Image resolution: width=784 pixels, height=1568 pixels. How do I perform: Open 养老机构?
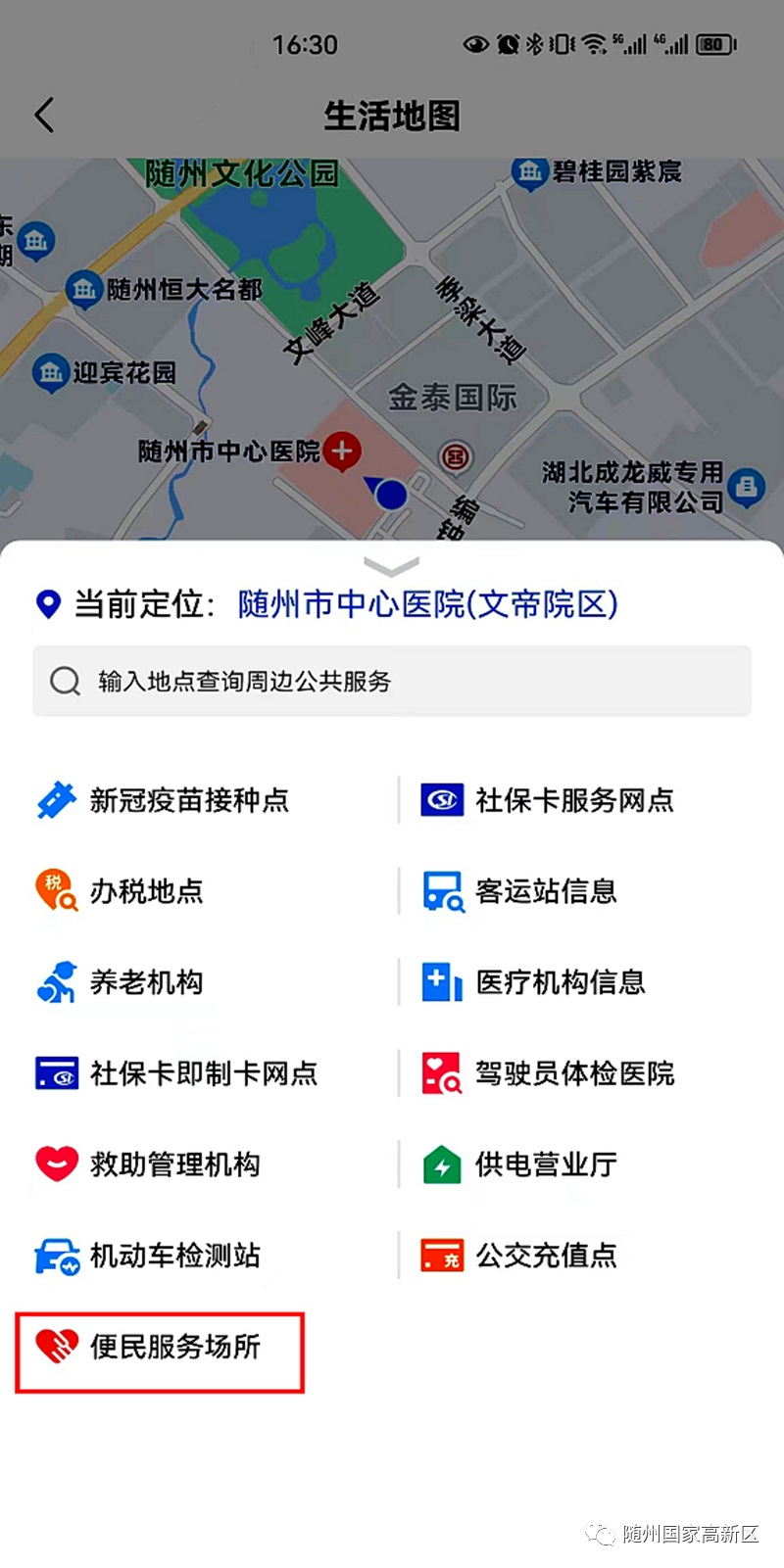point(120,981)
